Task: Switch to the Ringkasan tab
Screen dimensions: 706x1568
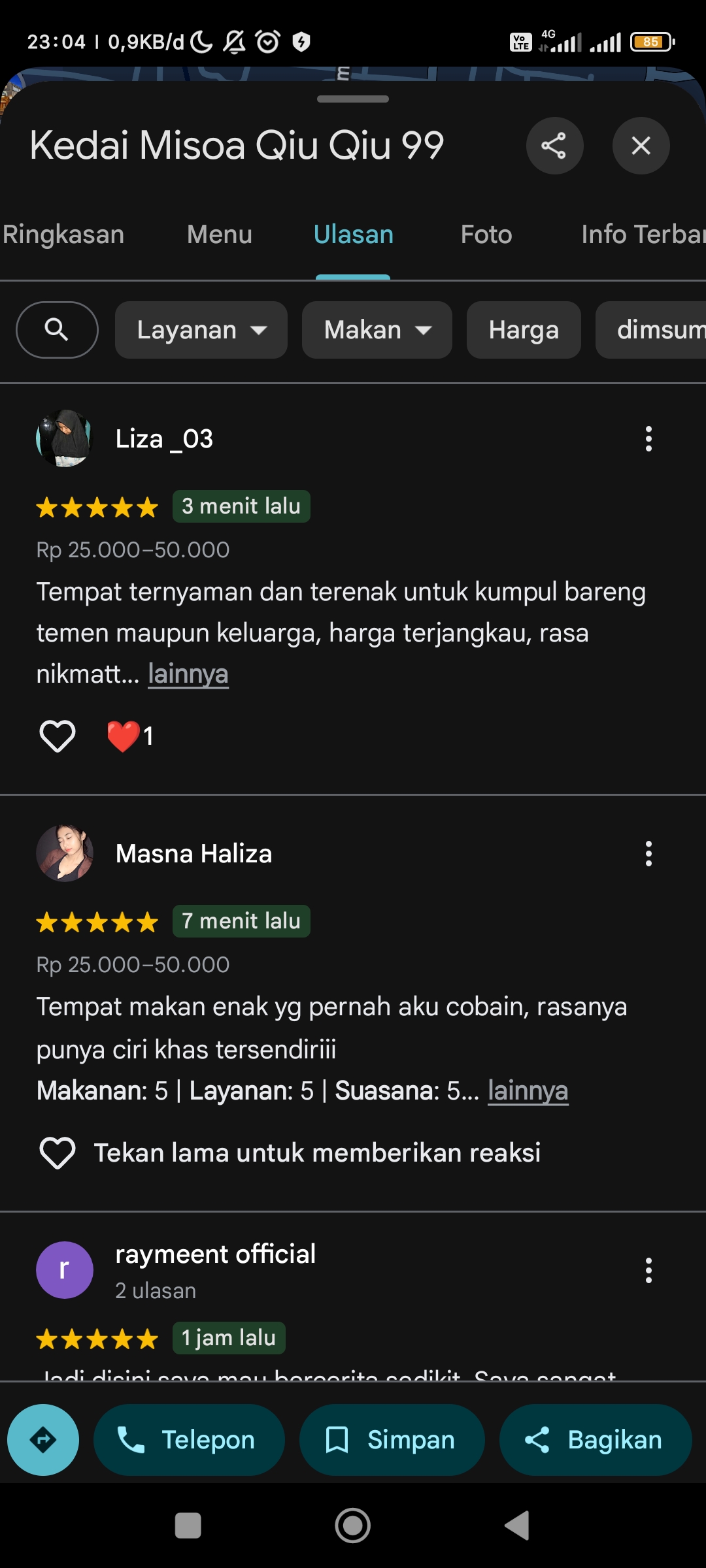Action: 63,235
